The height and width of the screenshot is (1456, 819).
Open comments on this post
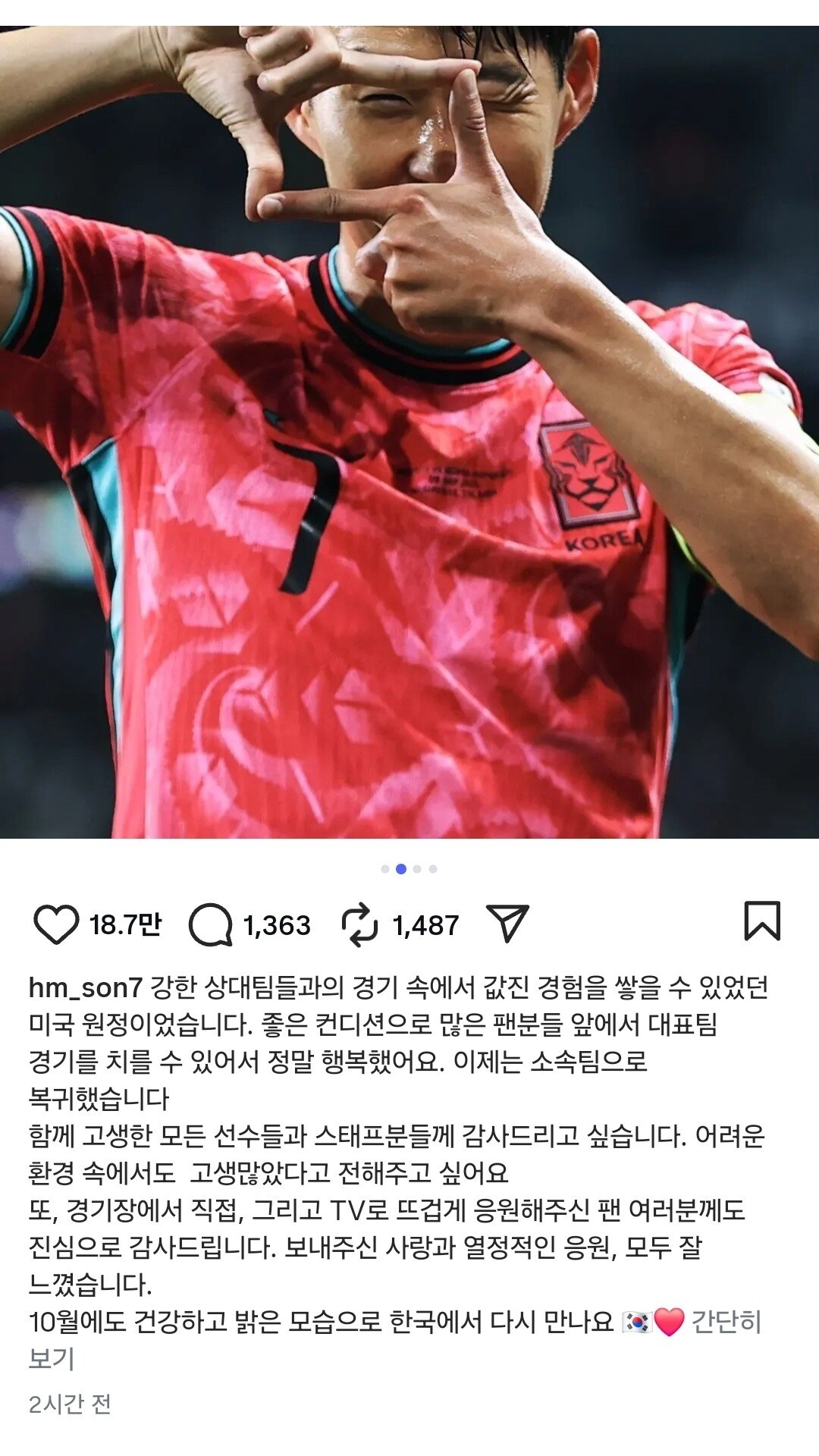pos(210,924)
